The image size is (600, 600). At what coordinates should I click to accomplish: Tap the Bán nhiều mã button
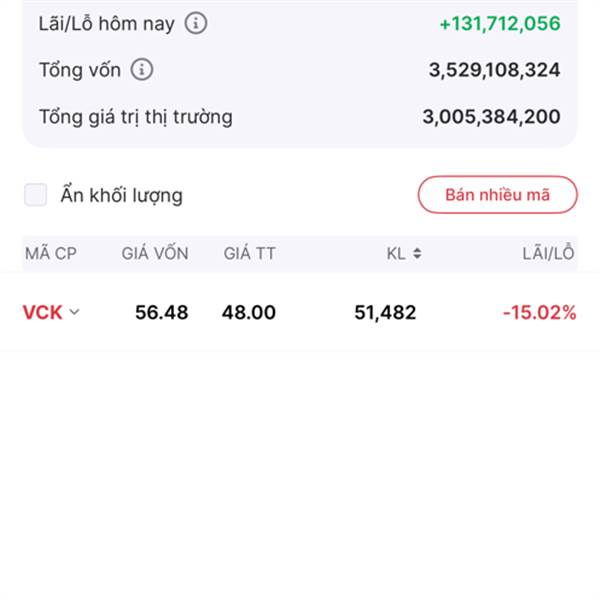[x=497, y=195]
